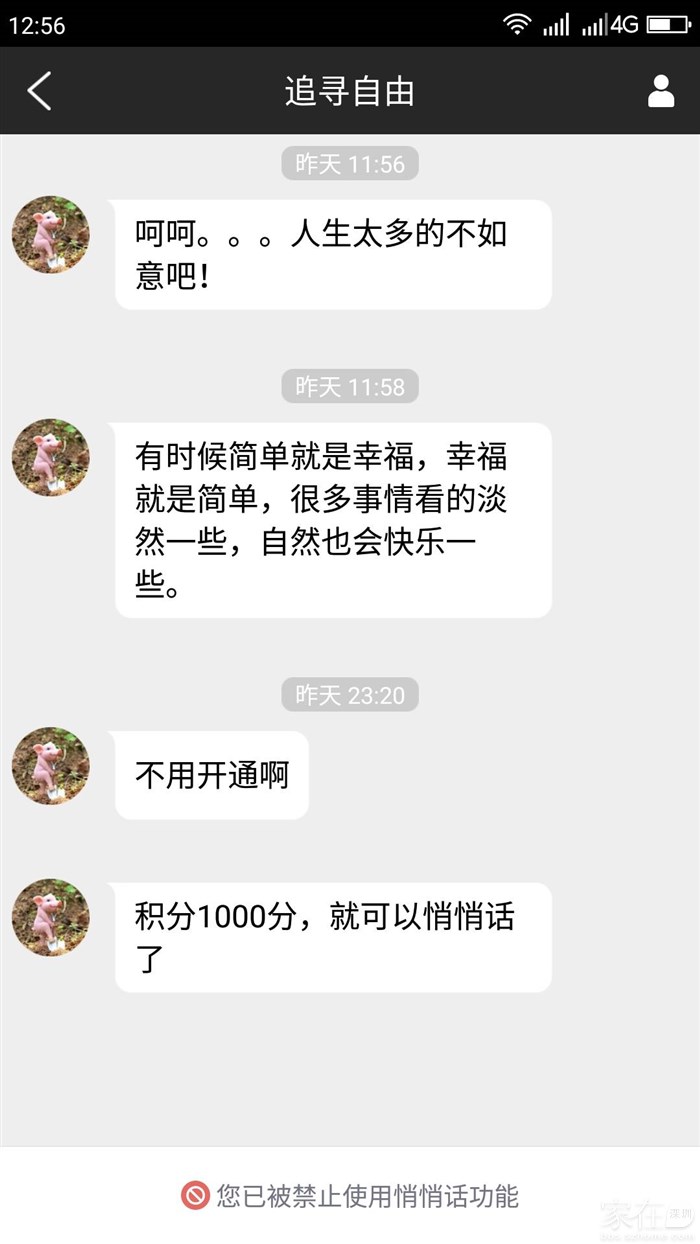700x1244 pixels.
Task: Go back from the 追寻自由 chat
Action: (39, 91)
